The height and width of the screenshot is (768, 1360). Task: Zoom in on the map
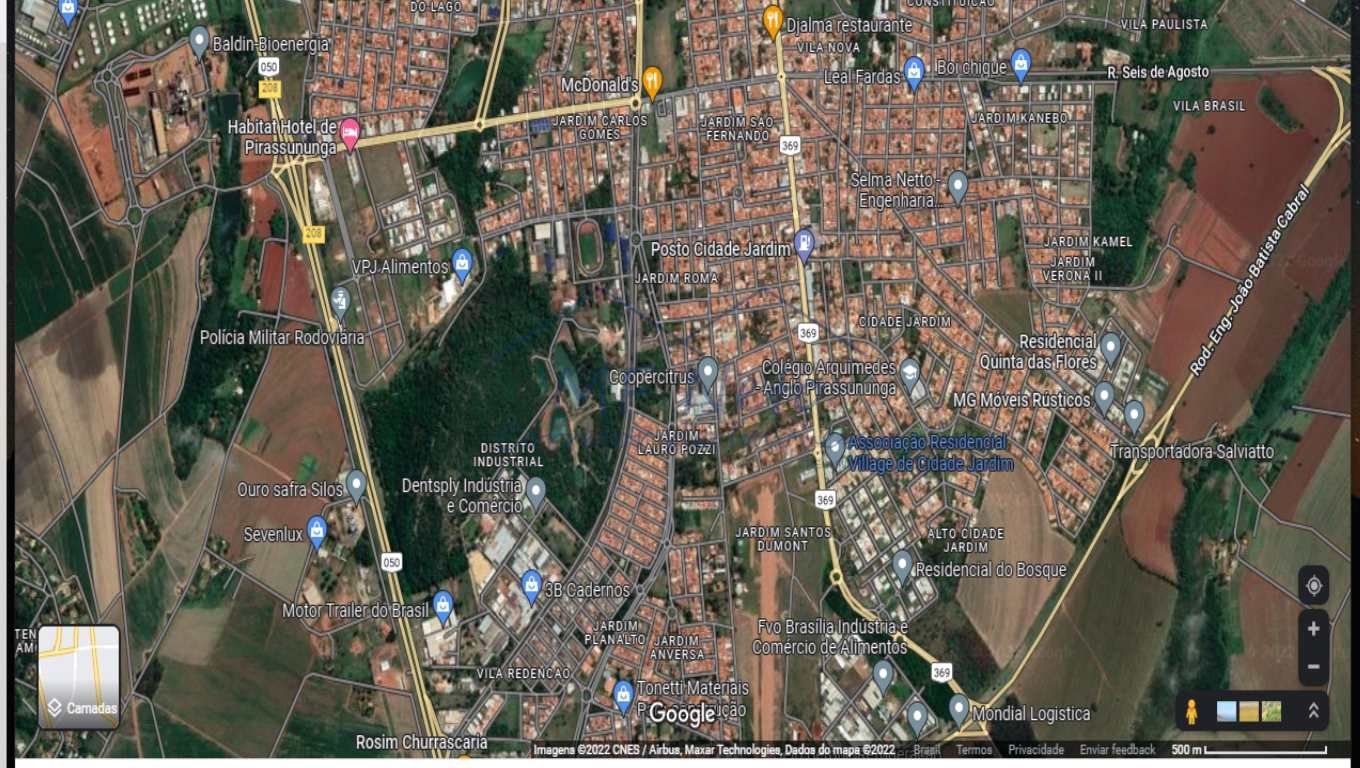(x=1313, y=629)
